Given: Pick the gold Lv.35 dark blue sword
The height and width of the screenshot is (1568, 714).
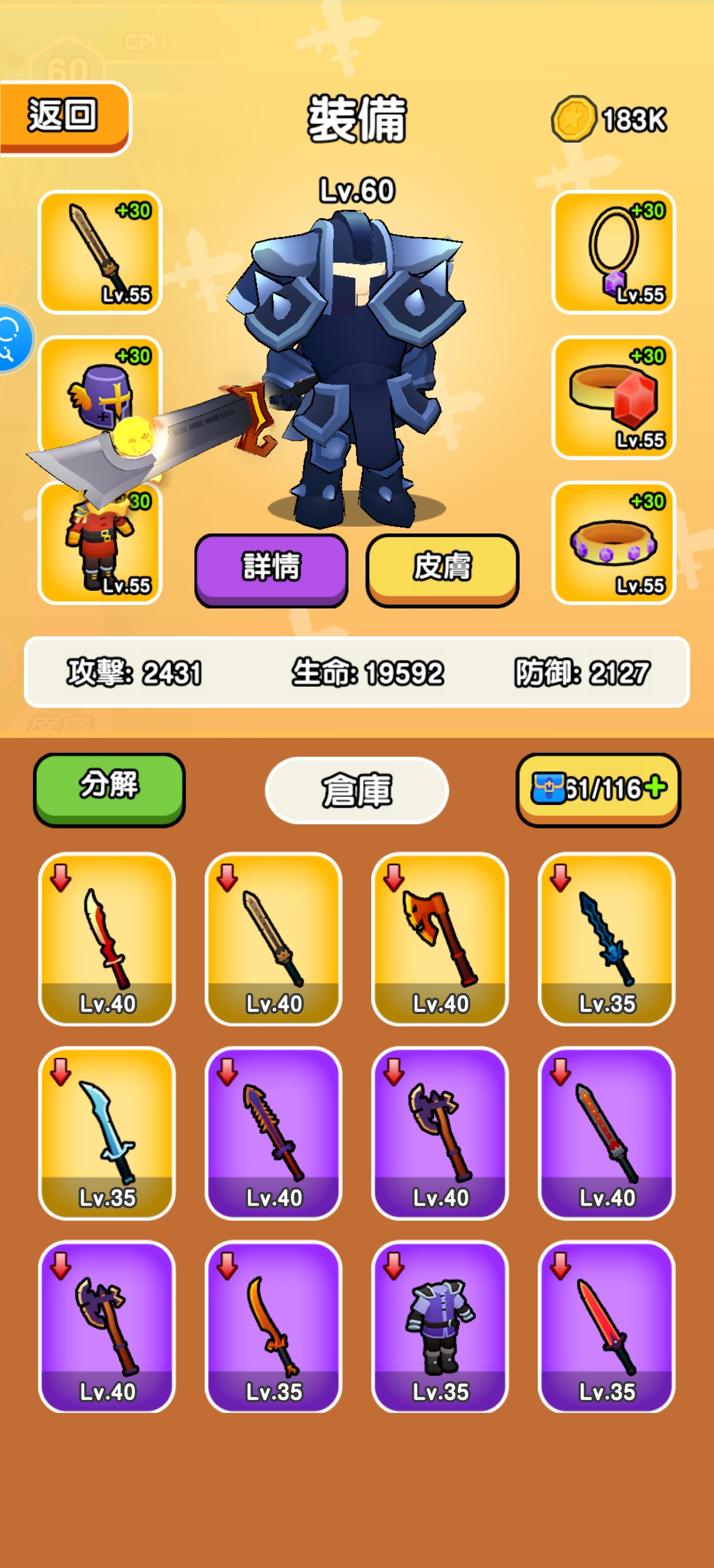Looking at the screenshot, I should tap(606, 938).
